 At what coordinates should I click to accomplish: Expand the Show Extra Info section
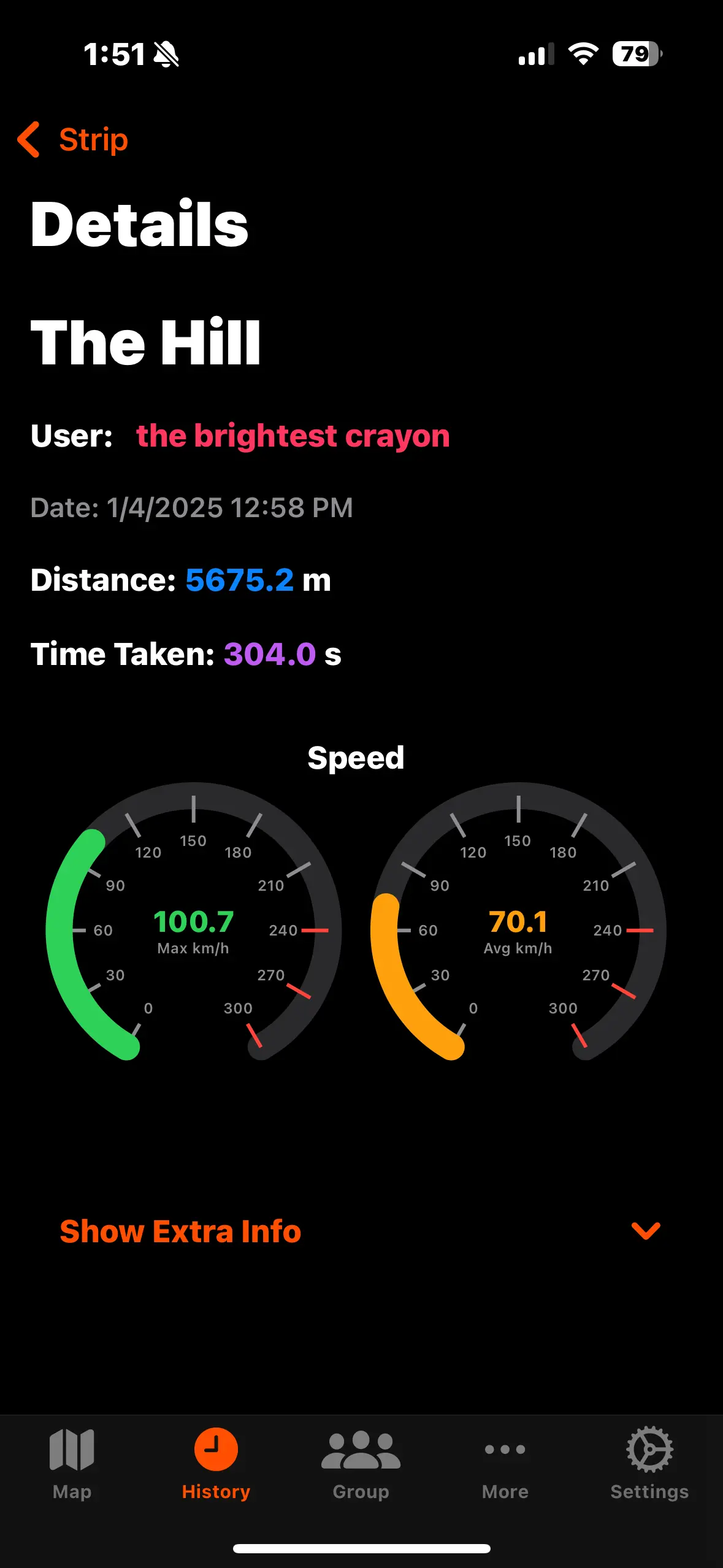(359, 1231)
